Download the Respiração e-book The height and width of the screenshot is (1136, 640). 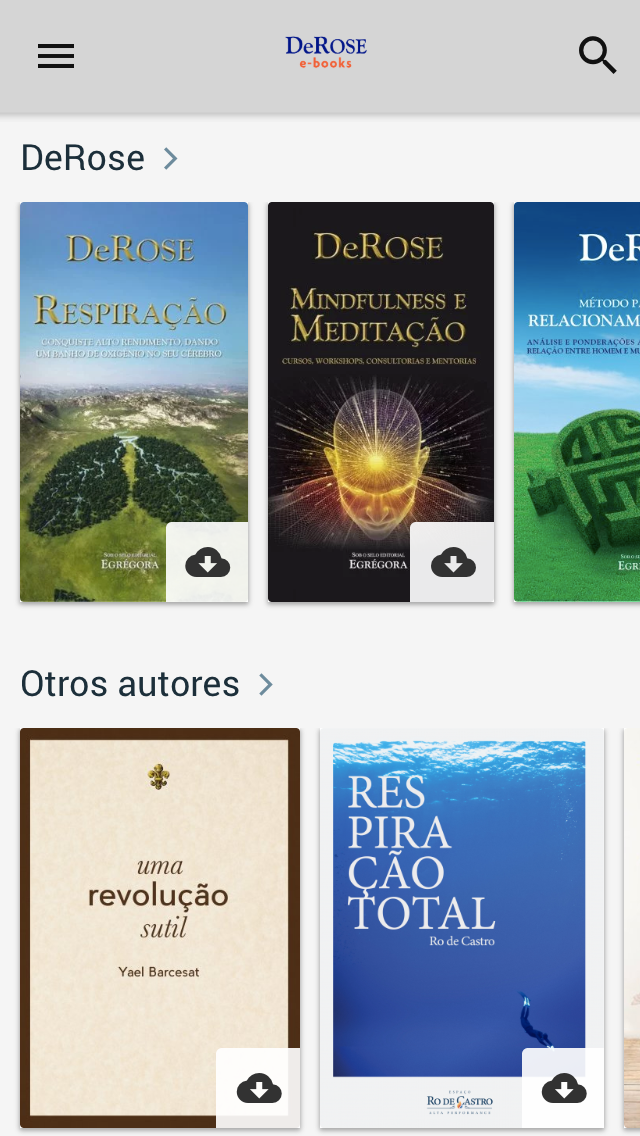point(207,563)
